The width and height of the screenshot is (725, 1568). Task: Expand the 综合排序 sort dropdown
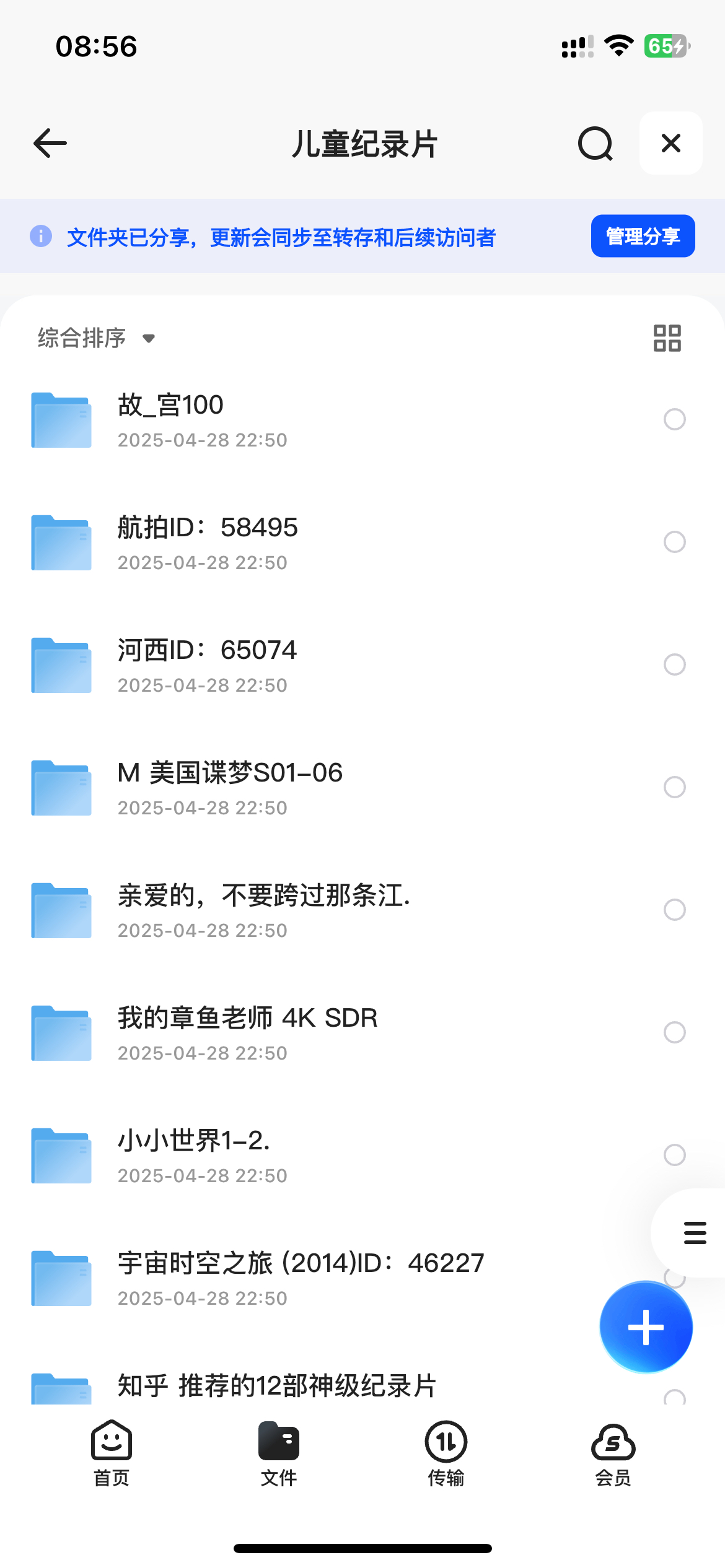pos(97,338)
